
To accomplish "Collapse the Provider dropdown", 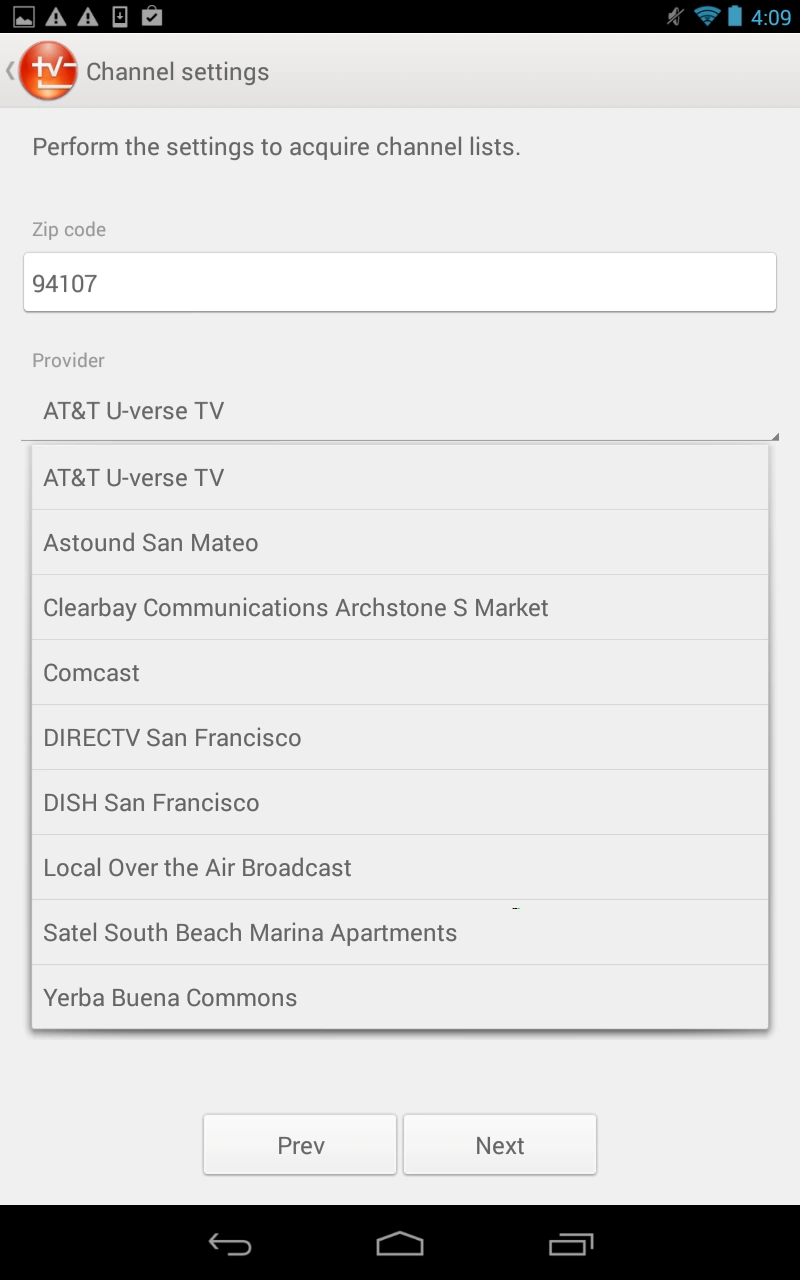I will [400, 411].
